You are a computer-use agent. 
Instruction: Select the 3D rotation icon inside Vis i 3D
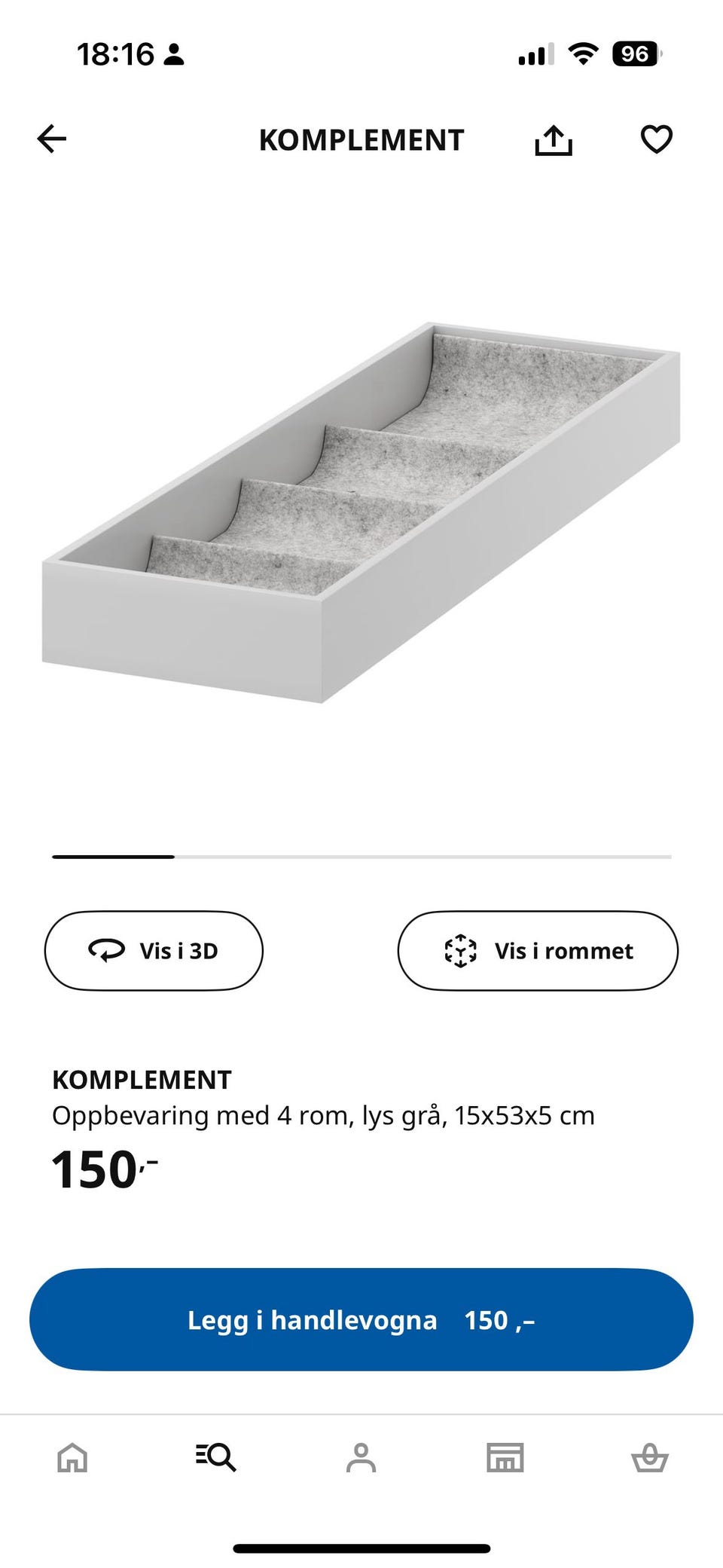coord(105,950)
